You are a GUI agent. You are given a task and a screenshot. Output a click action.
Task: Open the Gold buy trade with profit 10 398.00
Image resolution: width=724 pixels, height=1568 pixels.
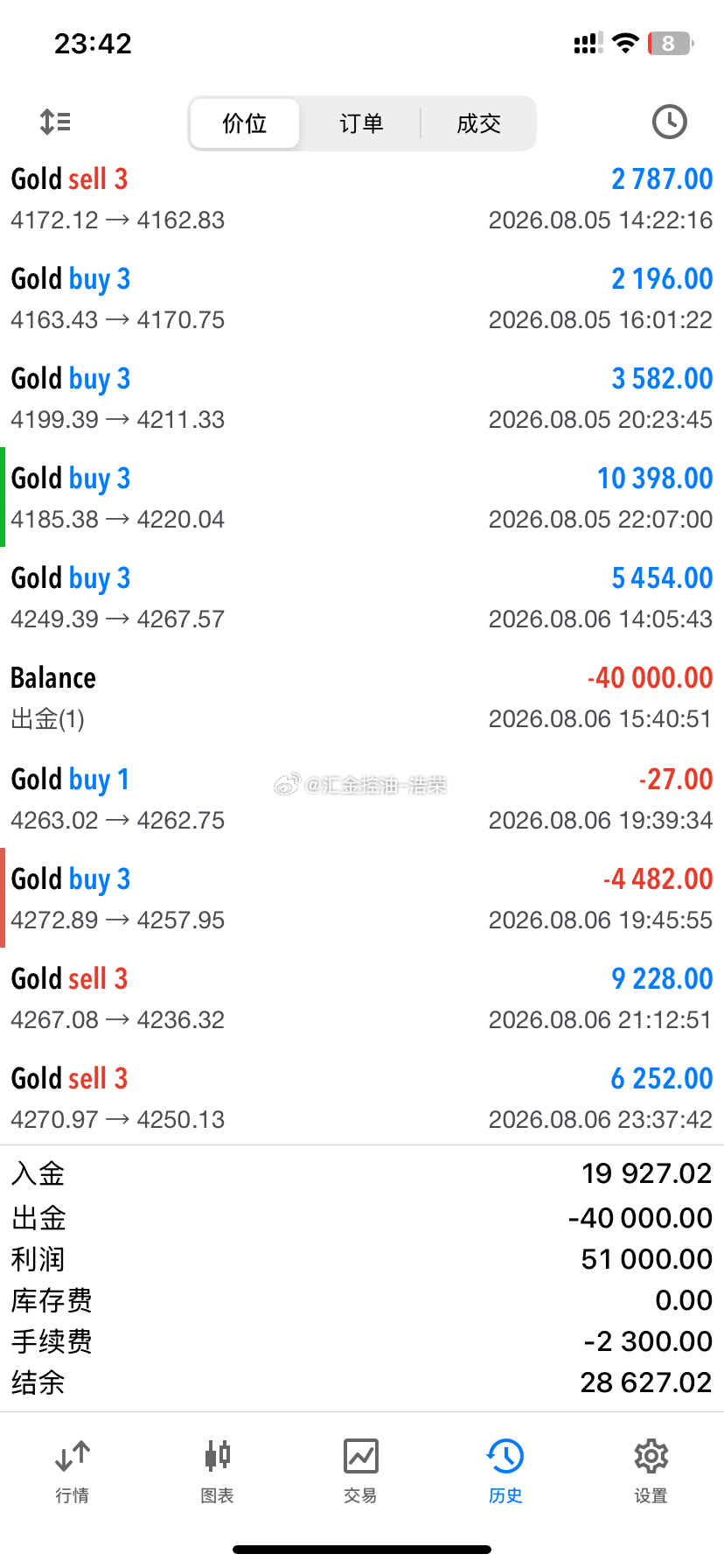[x=362, y=497]
